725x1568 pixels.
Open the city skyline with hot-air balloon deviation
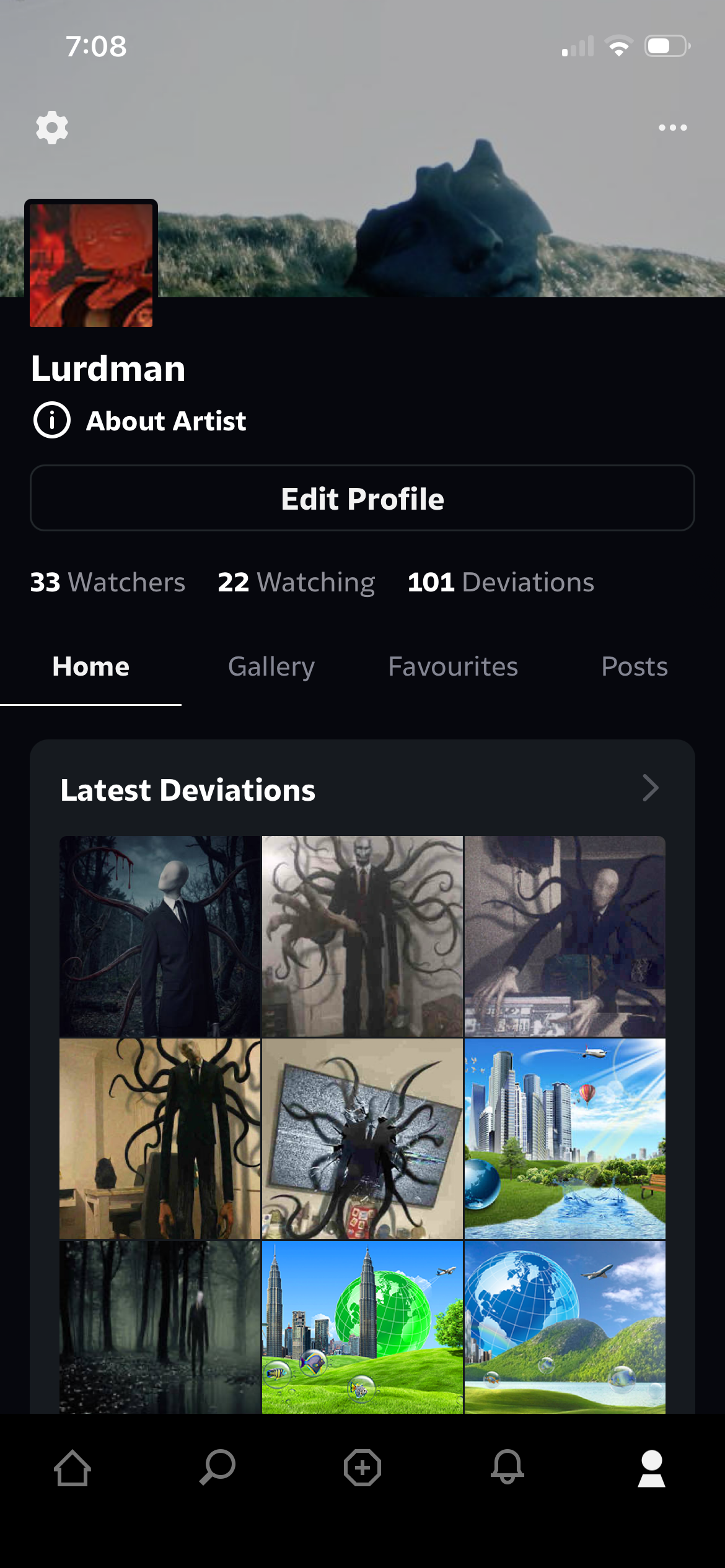565,1138
